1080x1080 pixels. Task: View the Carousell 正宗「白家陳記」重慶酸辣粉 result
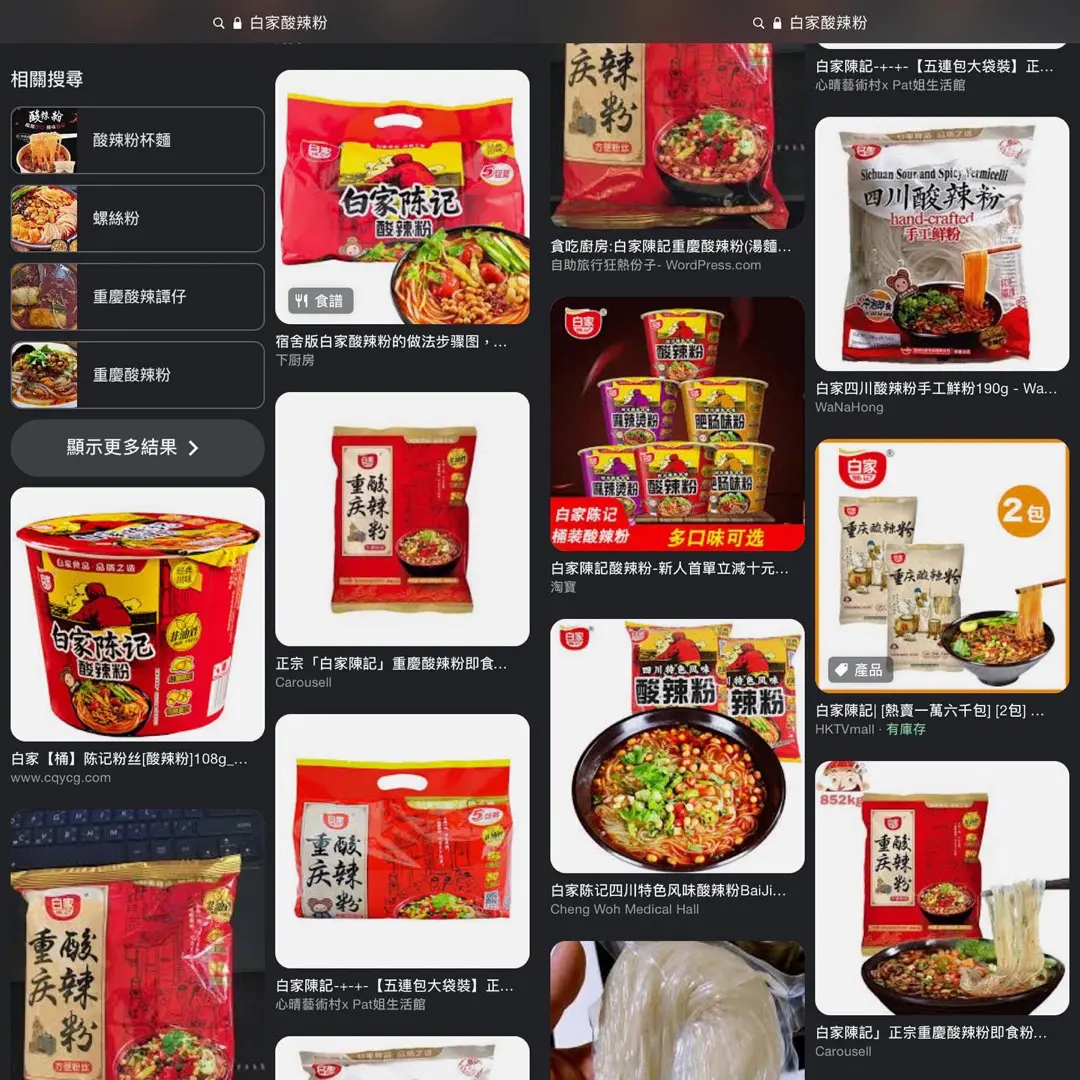(x=402, y=518)
